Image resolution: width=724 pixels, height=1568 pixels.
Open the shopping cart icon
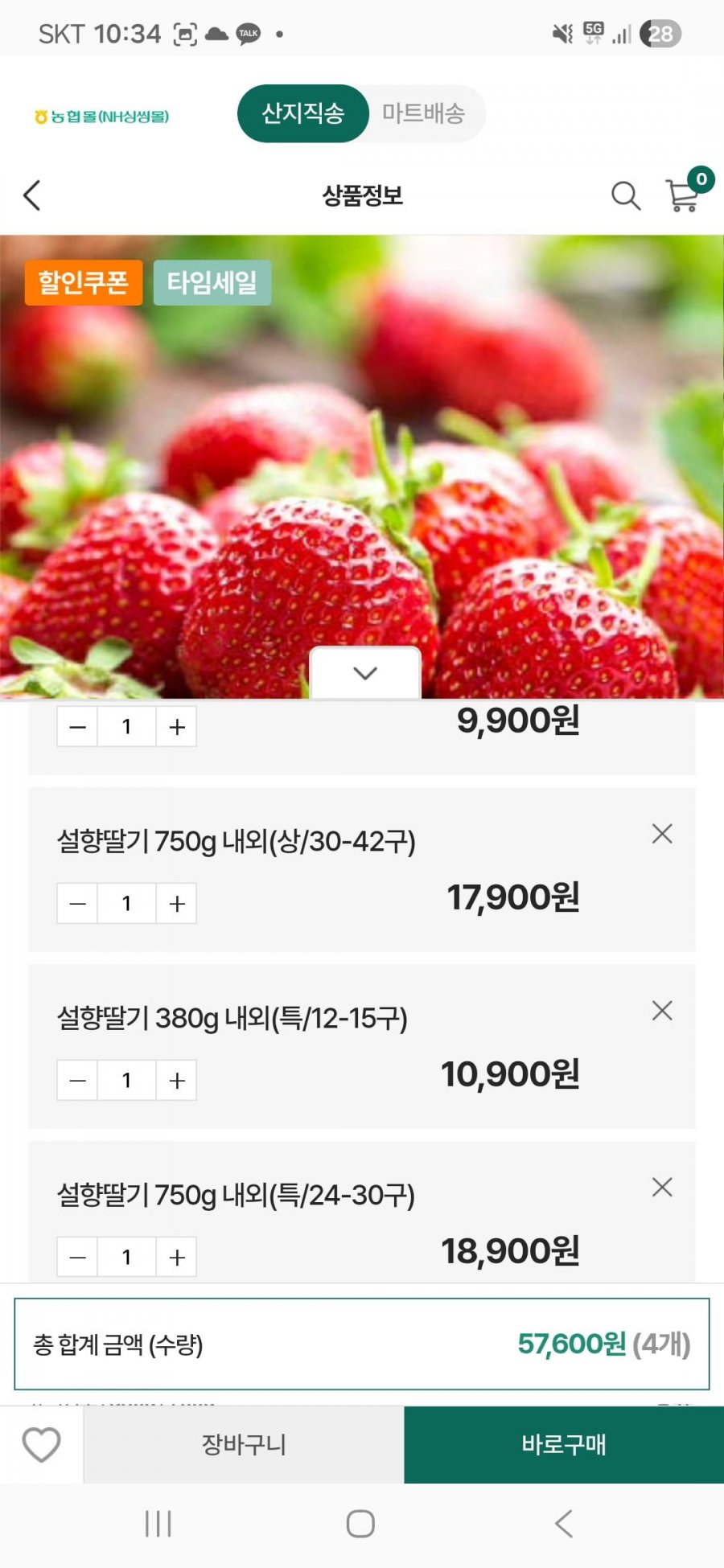click(683, 194)
